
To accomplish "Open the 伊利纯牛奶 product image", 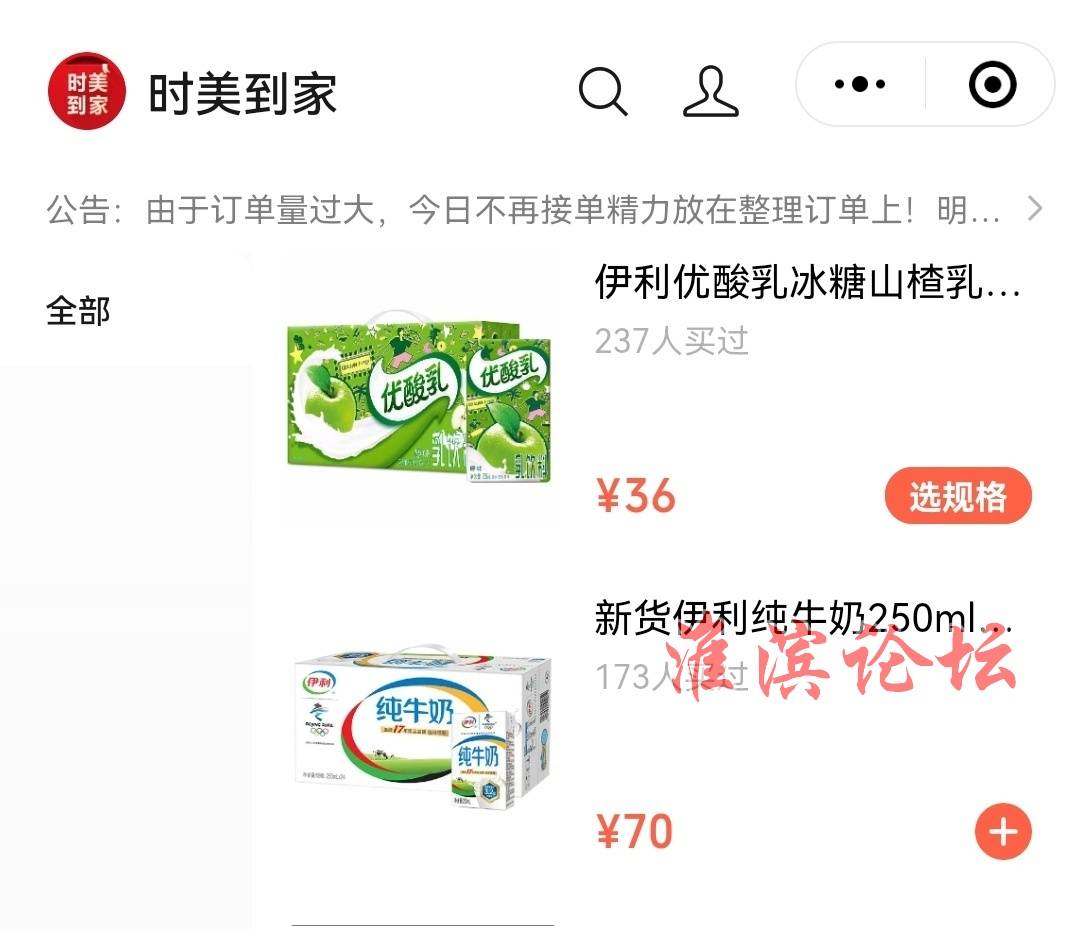I will 420,732.
